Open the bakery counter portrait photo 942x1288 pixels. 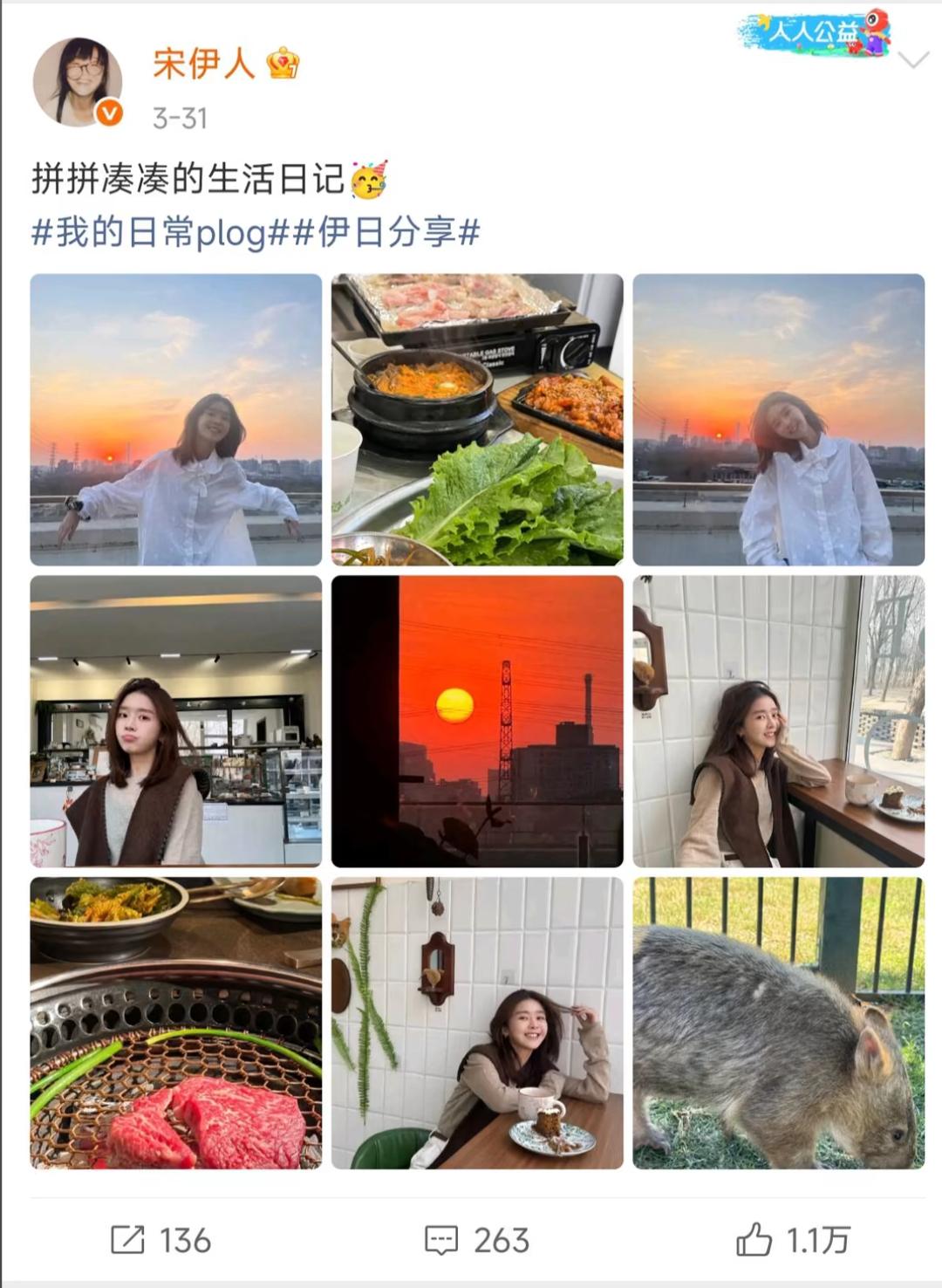(177, 717)
